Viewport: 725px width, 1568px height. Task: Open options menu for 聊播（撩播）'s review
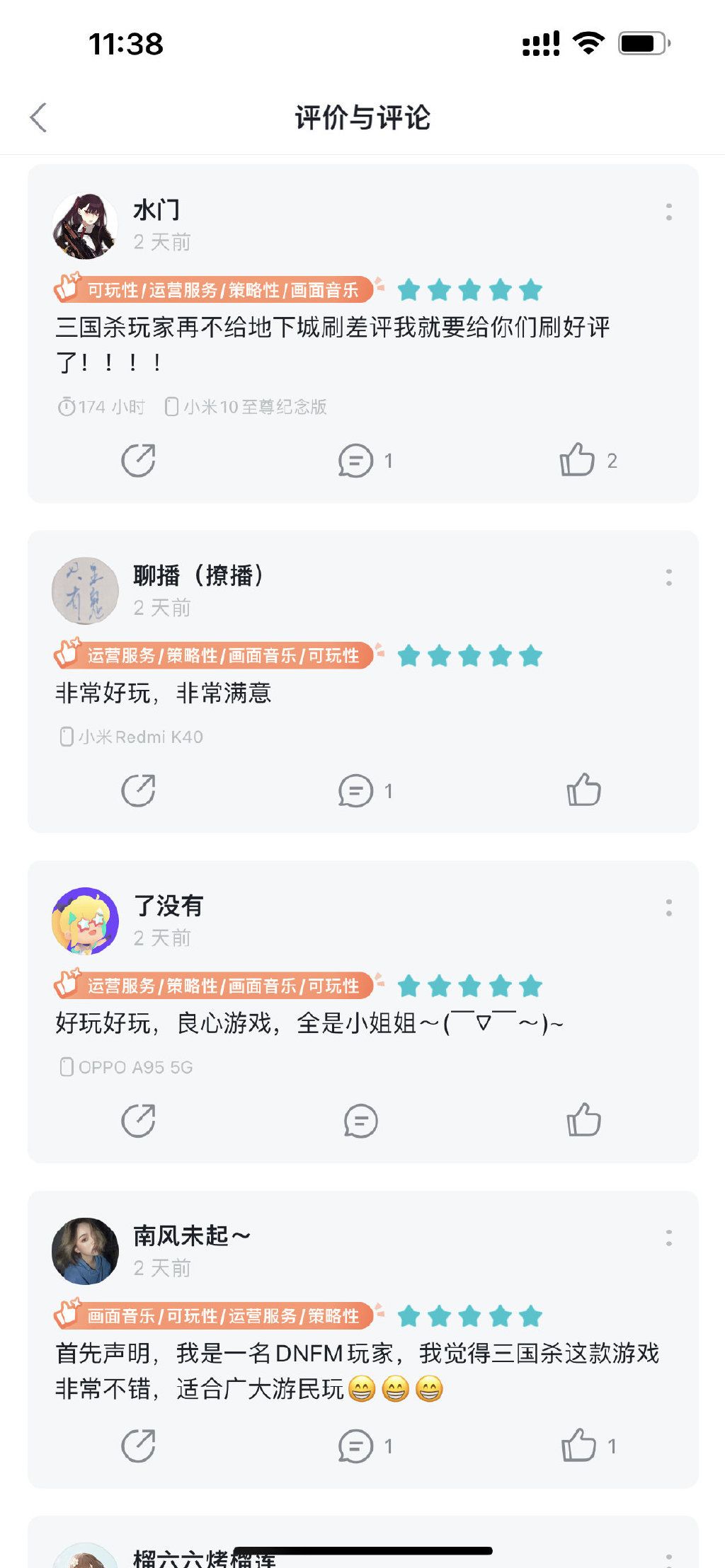click(x=668, y=575)
